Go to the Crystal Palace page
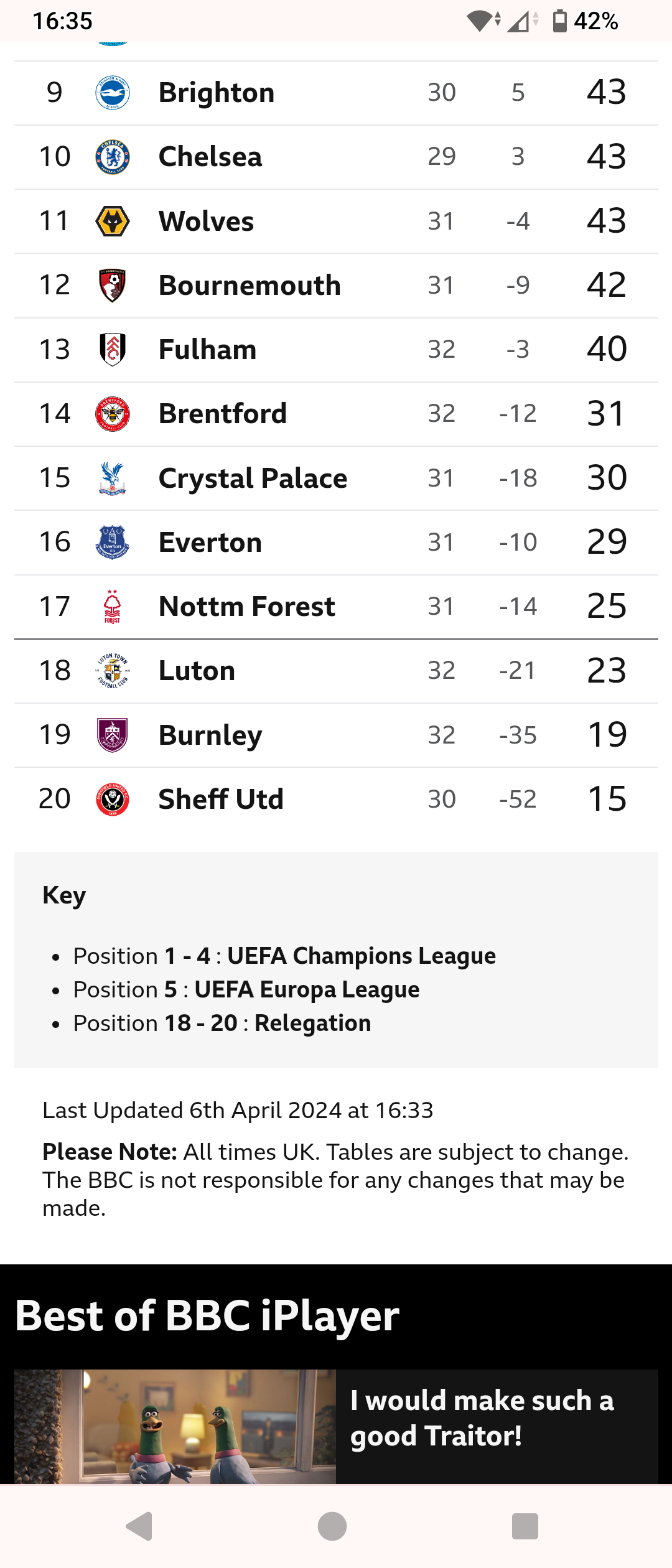 tap(253, 478)
